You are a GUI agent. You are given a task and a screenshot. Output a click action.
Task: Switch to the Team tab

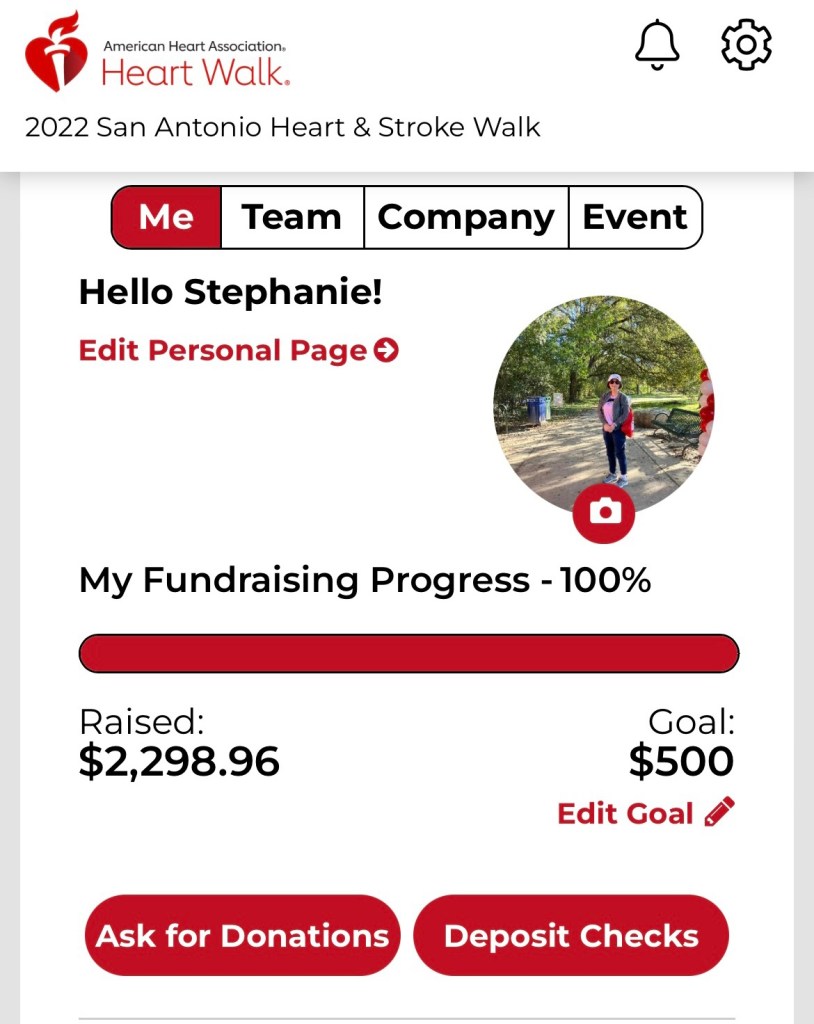tap(291, 217)
